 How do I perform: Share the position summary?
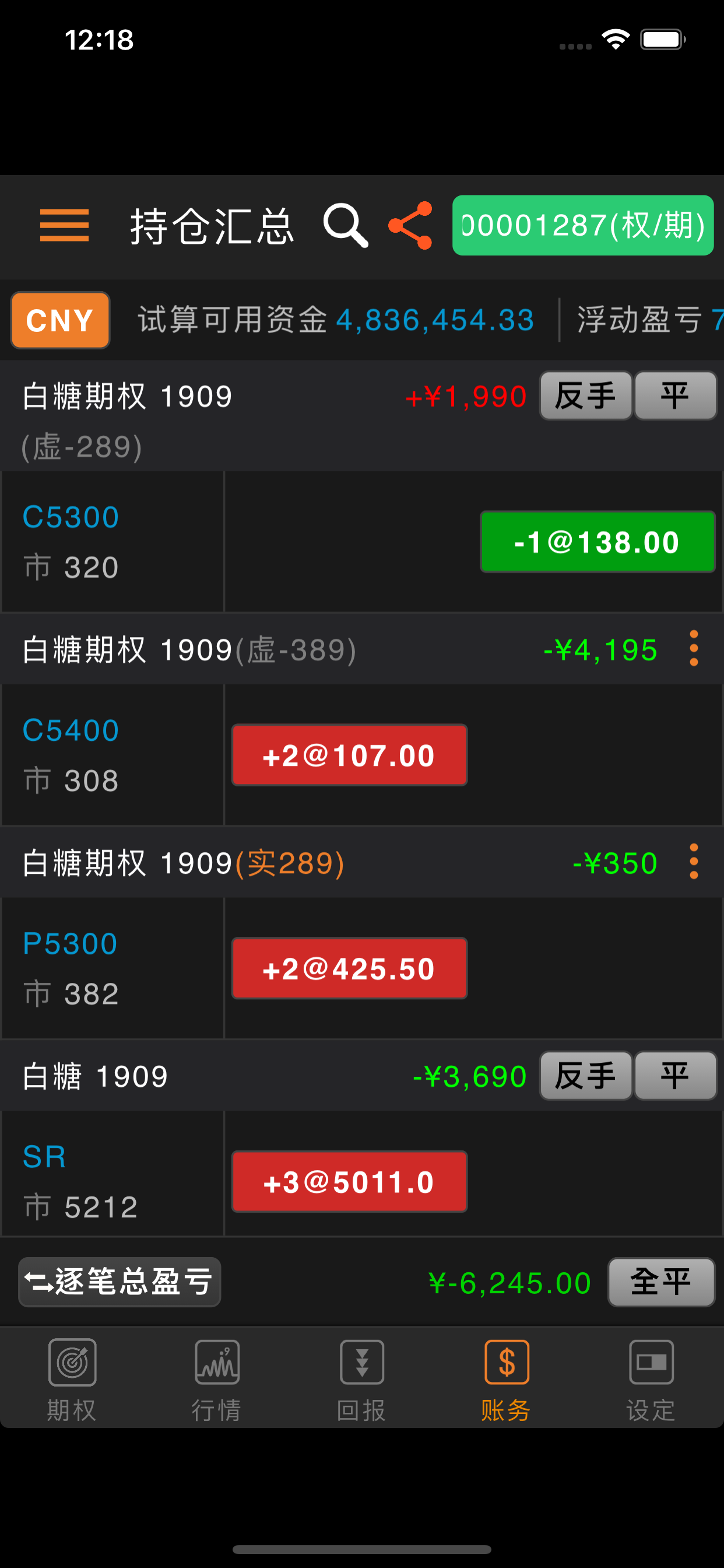[410, 225]
